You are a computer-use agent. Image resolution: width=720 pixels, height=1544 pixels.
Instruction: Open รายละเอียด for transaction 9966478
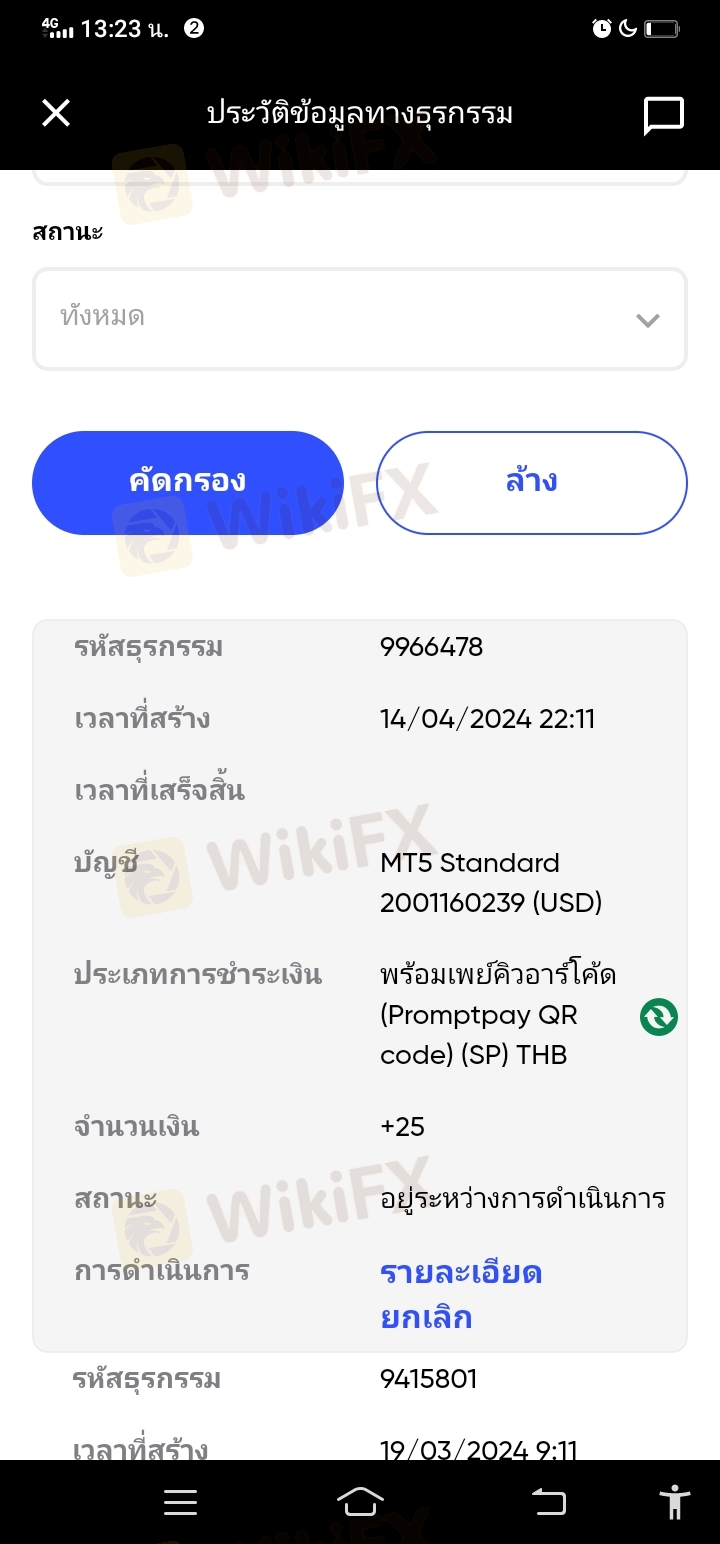(x=460, y=1273)
